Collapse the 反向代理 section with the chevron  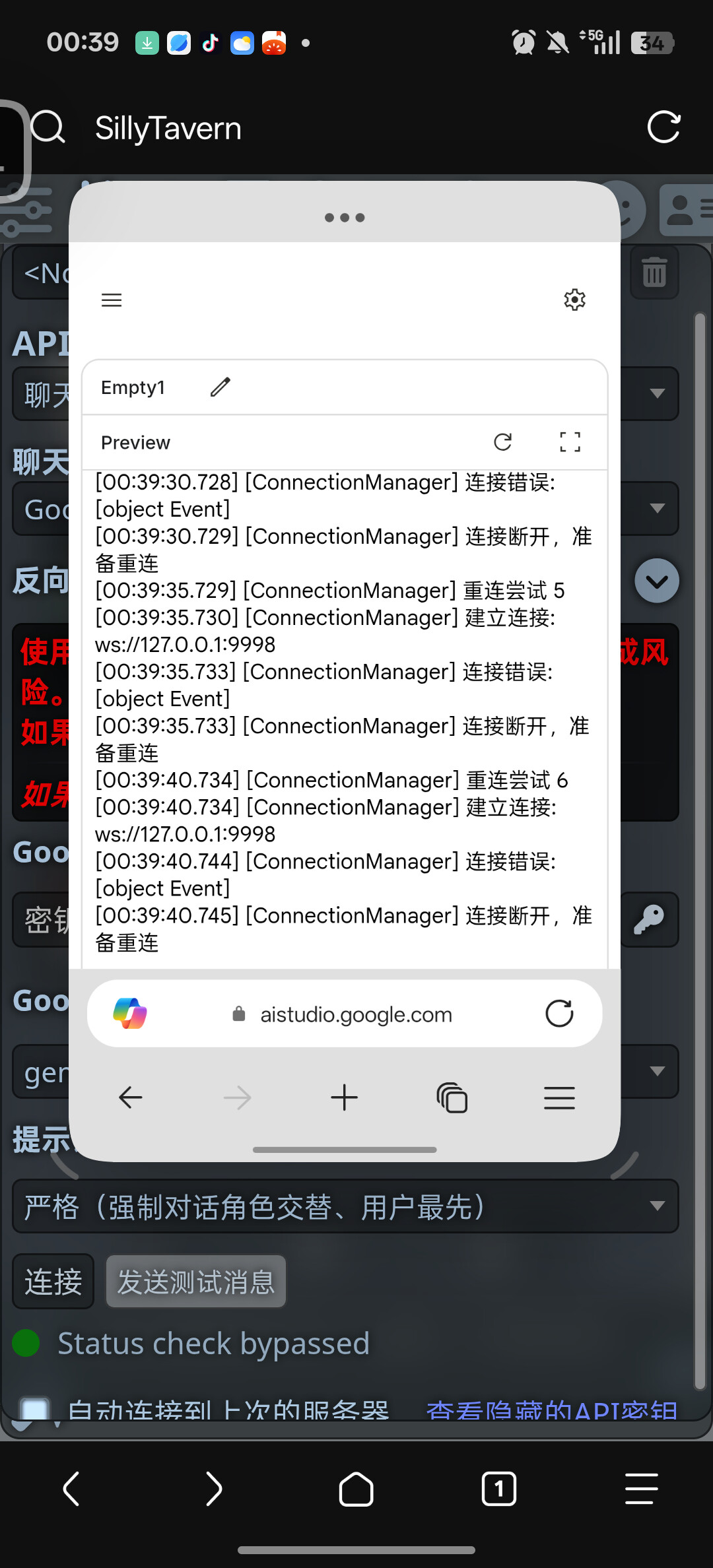[656, 580]
